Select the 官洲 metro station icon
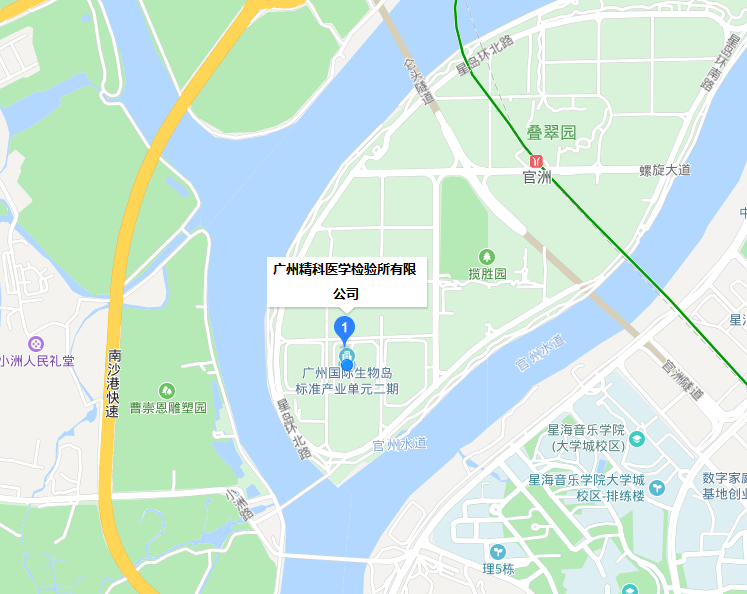Screen dimensions: 747x594 tap(537, 160)
